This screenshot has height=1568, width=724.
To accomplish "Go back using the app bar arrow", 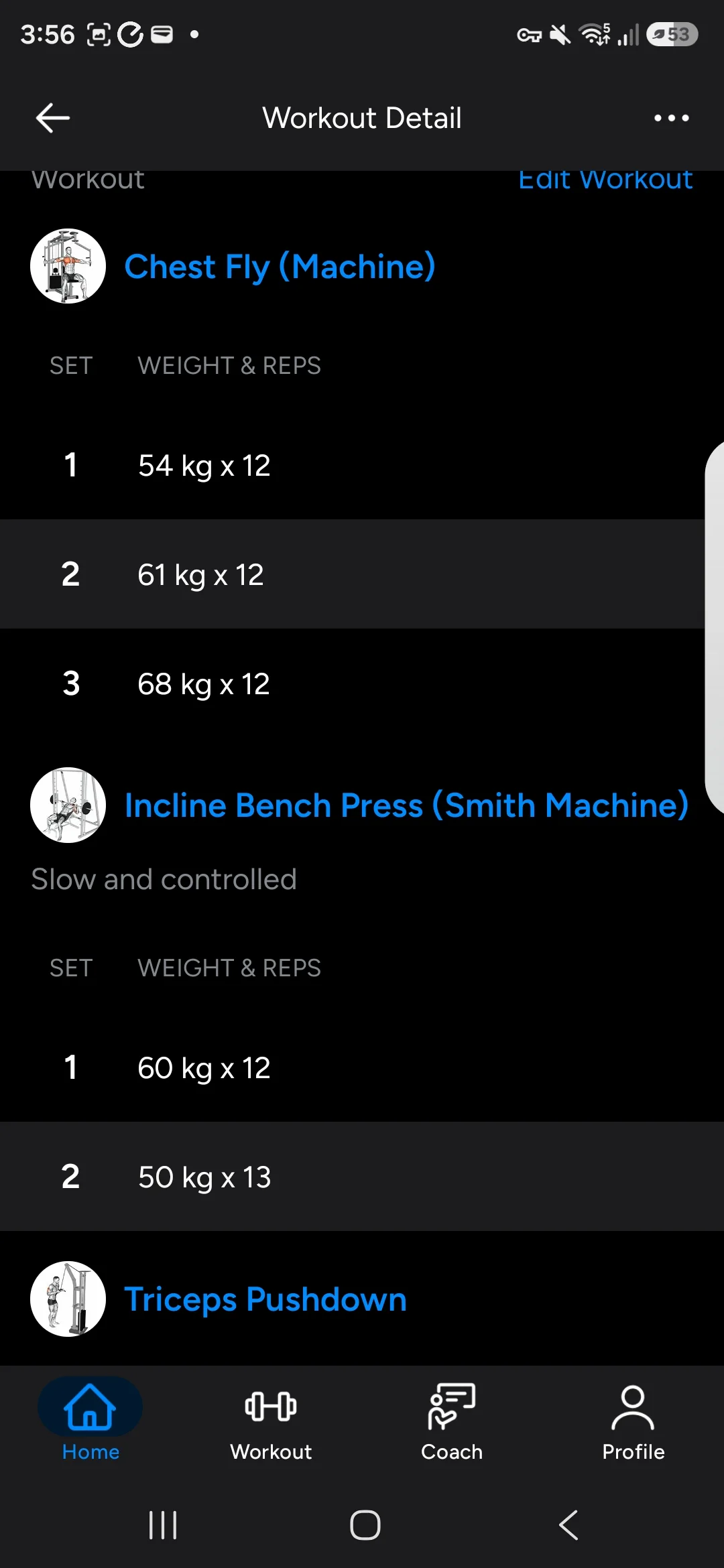I will pyautogui.click(x=53, y=118).
